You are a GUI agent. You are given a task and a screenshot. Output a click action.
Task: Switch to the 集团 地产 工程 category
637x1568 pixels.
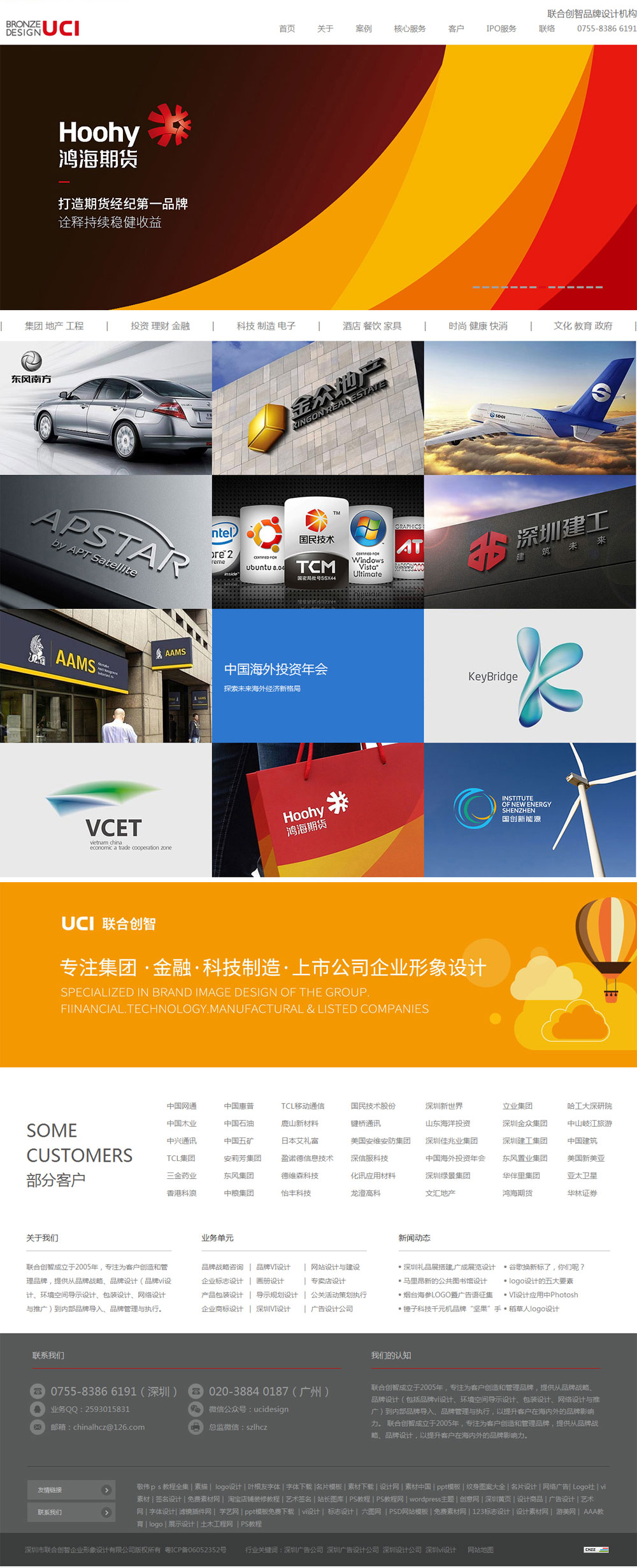pos(54,326)
